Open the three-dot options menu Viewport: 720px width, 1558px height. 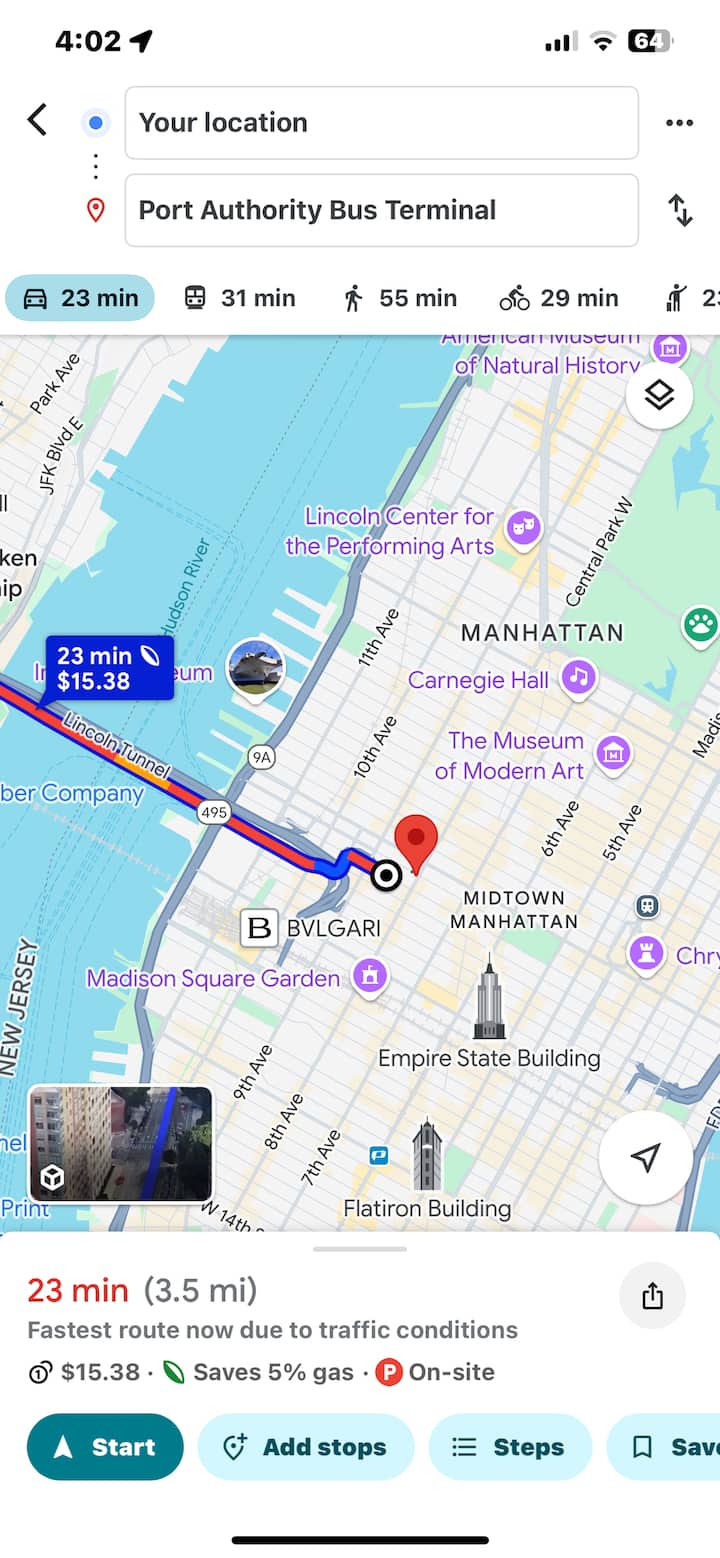pyautogui.click(x=679, y=123)
